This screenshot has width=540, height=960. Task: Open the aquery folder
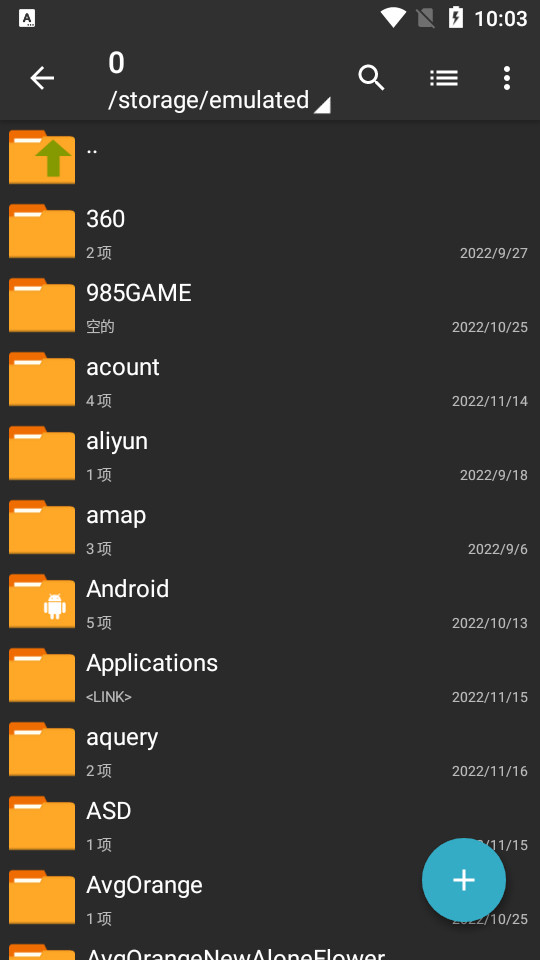[x=270, y=750]
